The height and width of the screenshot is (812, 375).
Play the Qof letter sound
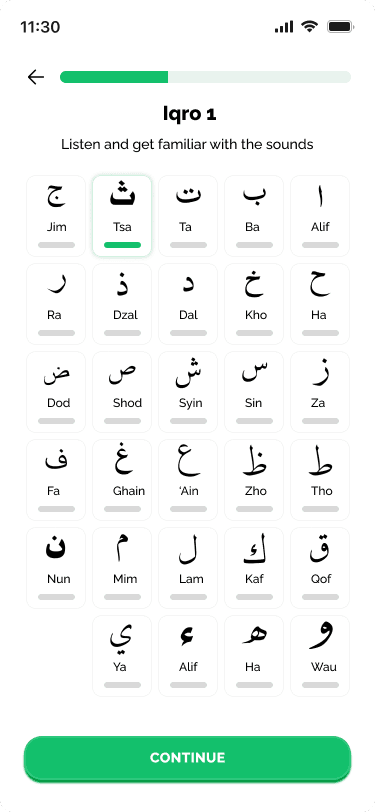tap(320, 568)
